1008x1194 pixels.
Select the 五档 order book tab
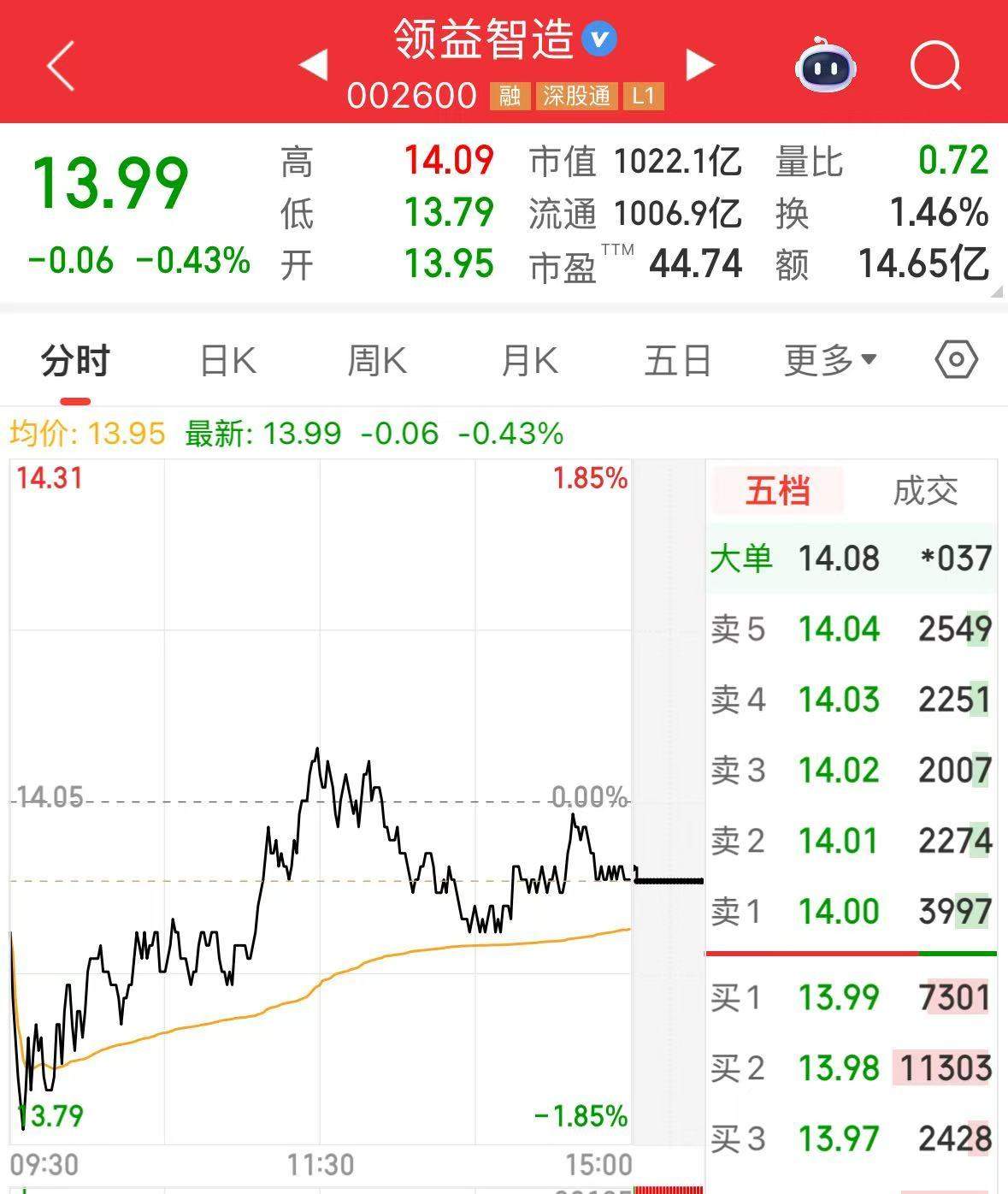pyautogui.click(x=776, y=491)
